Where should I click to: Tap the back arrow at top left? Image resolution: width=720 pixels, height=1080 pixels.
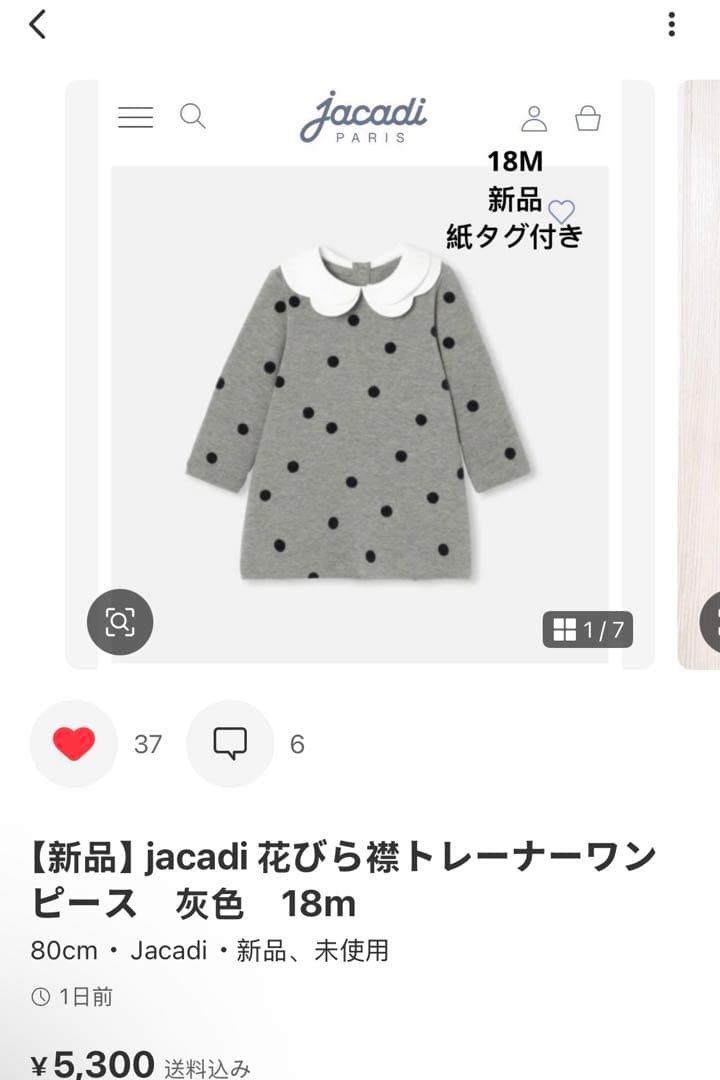tap(37, 25)
